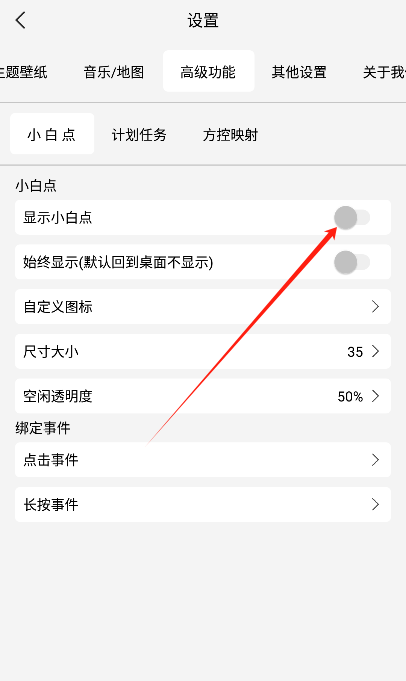Open the 关于我们 tab
Screen dimensions: 406x681
(384, 72)
